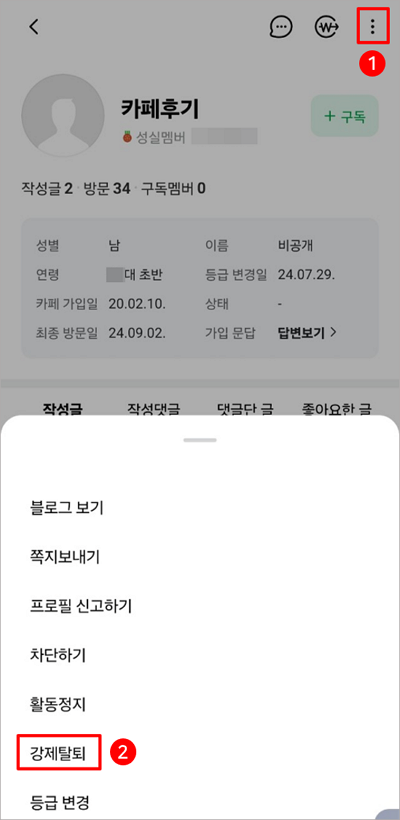Subscribe with the + 구독 button
Screen dimensions: 400x820
click(x=345, y=116)
